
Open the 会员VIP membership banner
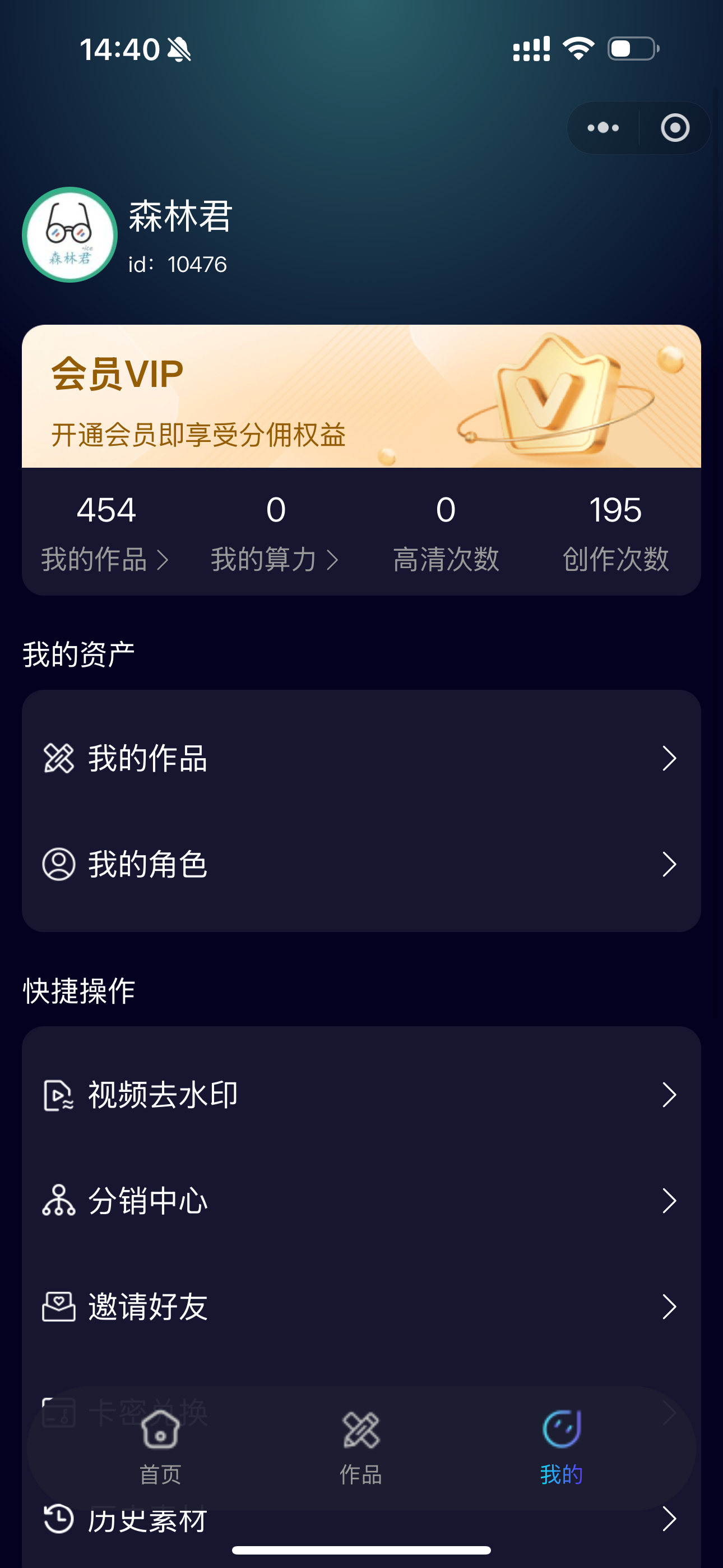pyautogui.click(x=361, y=396)
